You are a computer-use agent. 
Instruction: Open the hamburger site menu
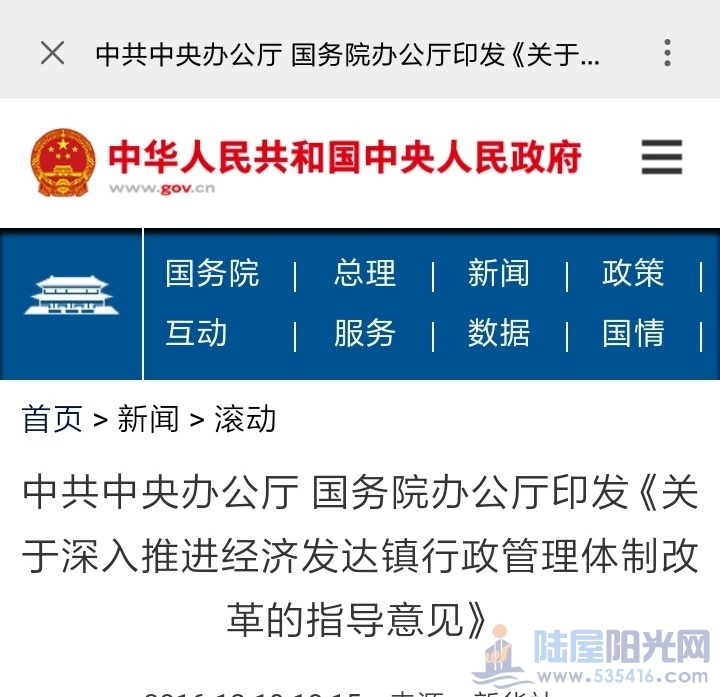point(661,158)
